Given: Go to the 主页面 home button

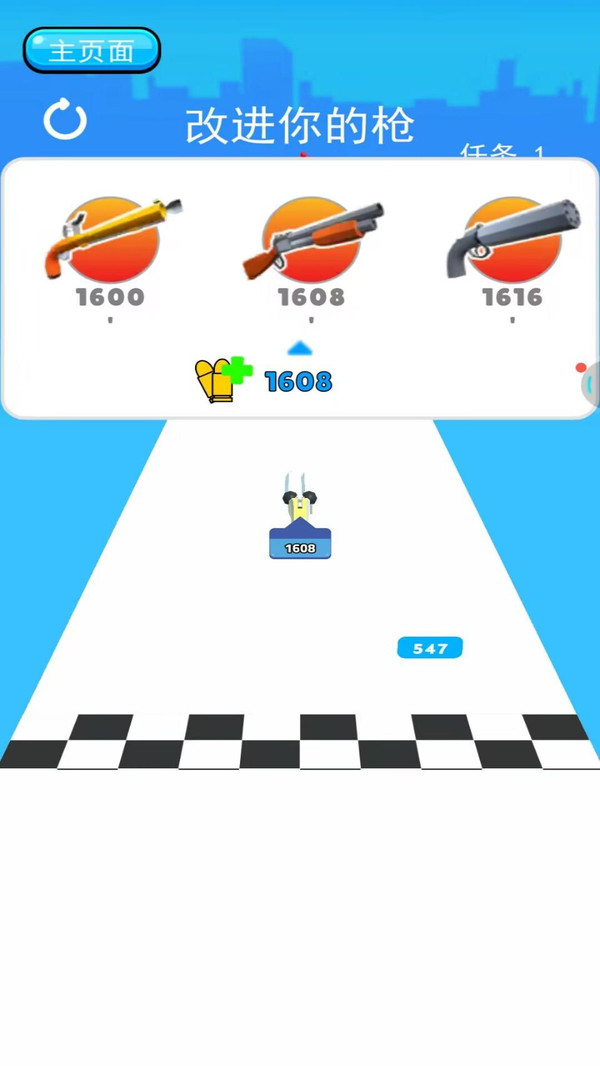Looking at the screenshot, I should pyautogui.click(x=92, y=50).
